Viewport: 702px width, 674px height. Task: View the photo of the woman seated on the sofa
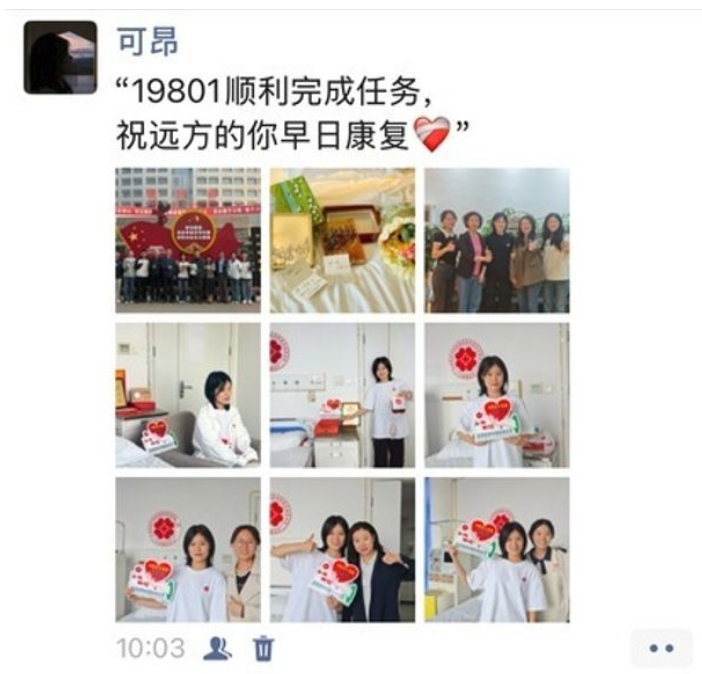pos(187,395)
